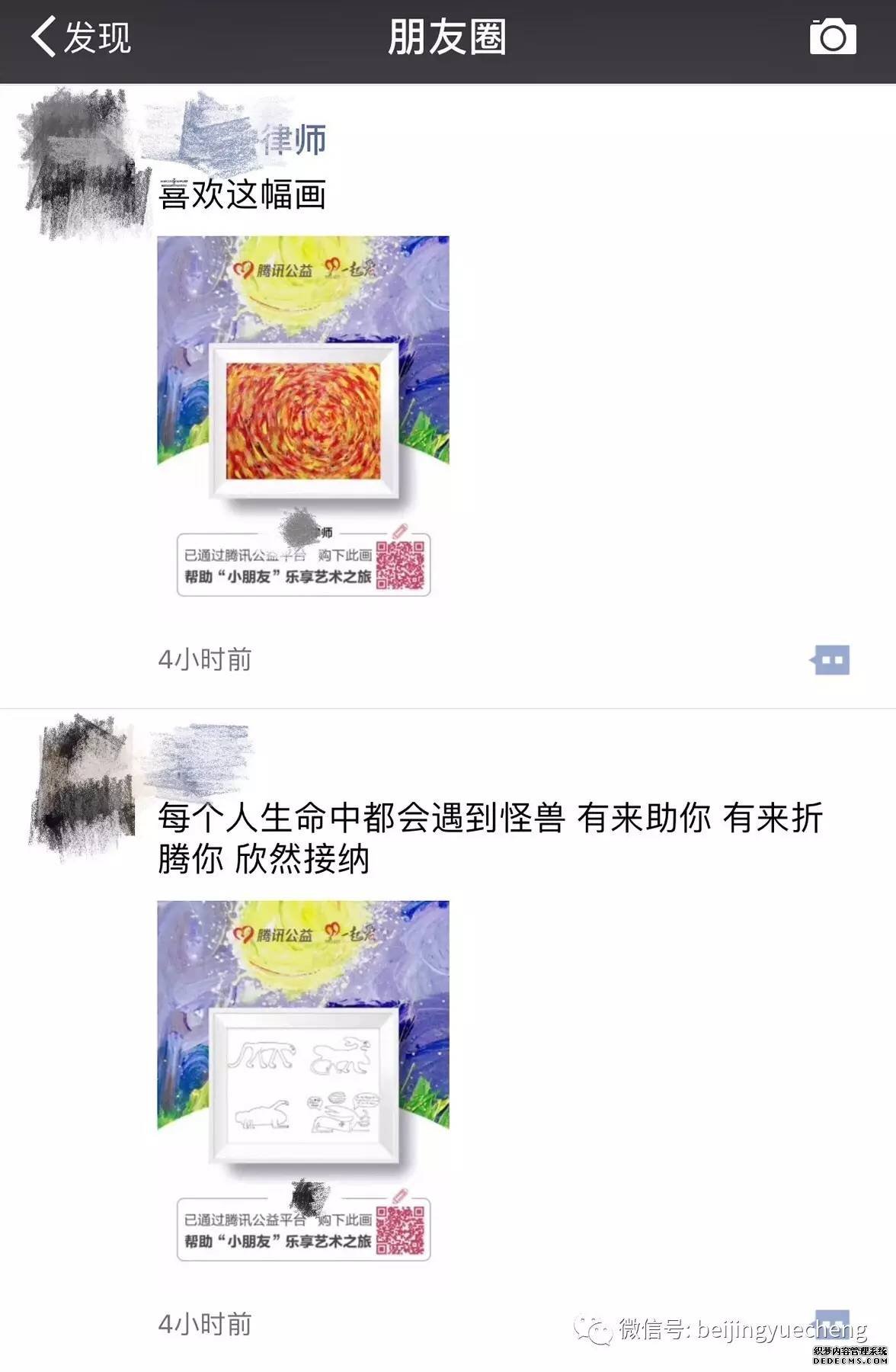Open the painting image in 喜欢这幅画 post
Viewport: 896px width, 1372px height.
tap(303, 418)
